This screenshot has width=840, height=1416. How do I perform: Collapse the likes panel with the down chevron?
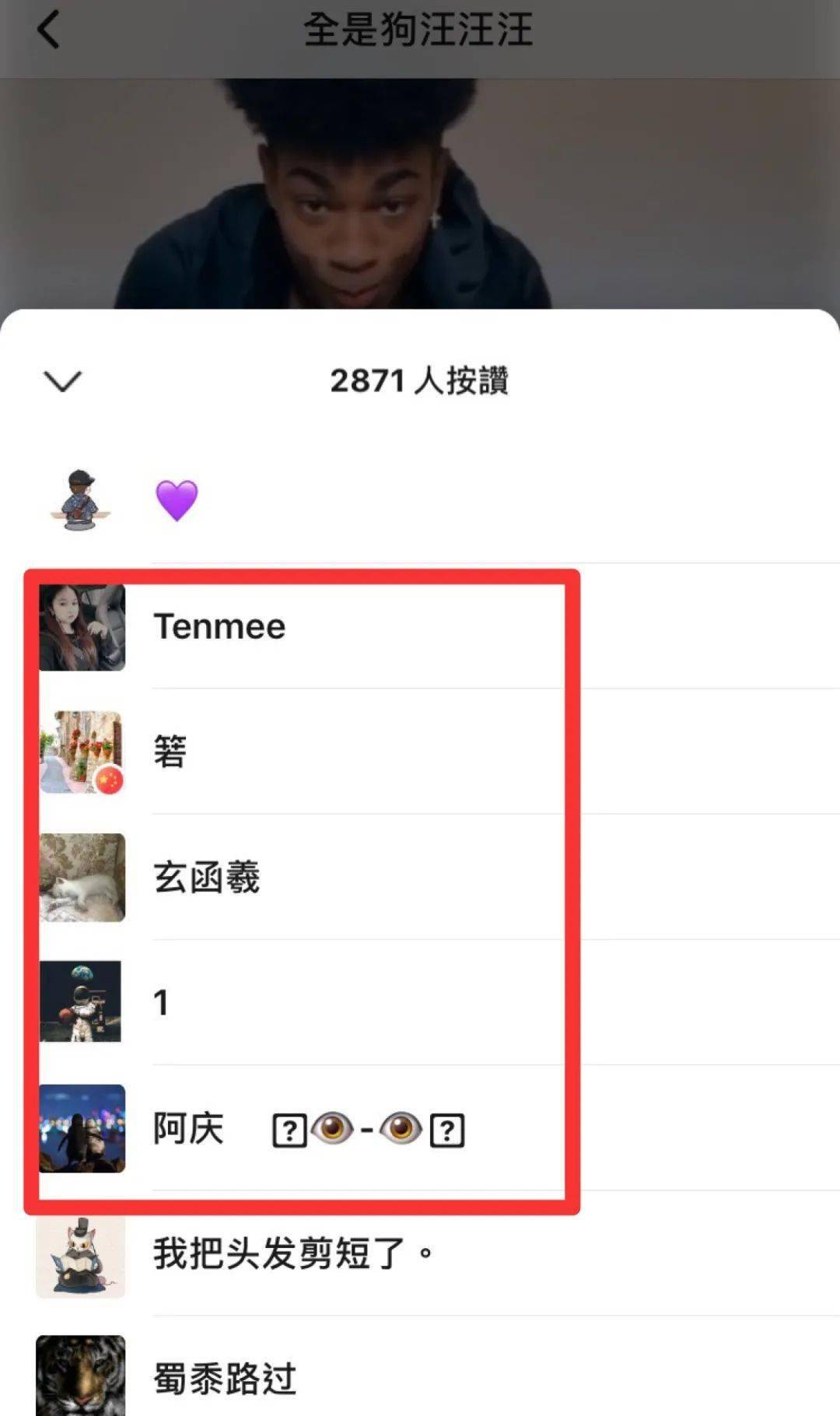click(62, 381)
